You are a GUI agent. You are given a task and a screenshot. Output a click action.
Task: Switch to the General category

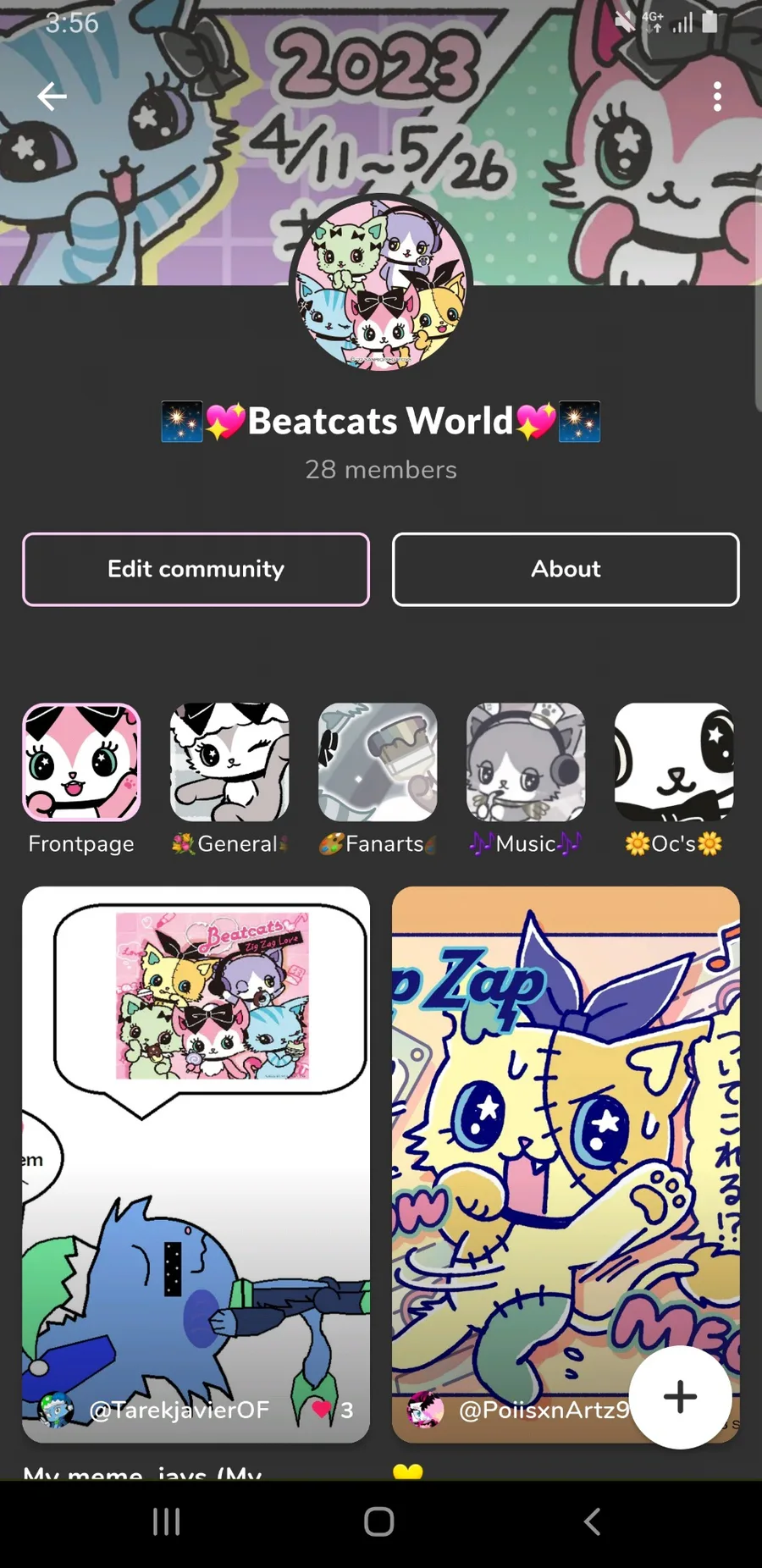tap(229, 780)
